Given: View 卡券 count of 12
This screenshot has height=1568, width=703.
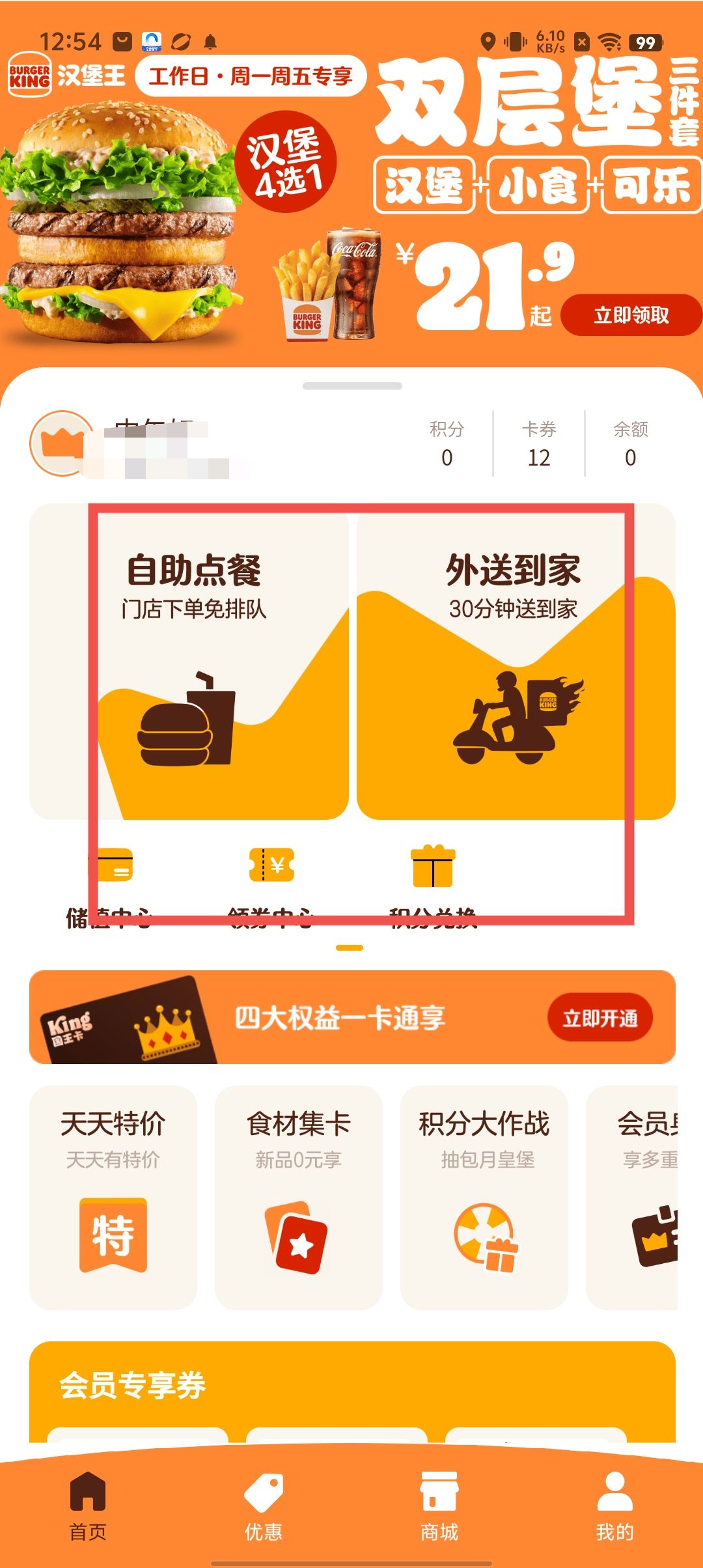Looking at the screenshot, I should [538, 444].
